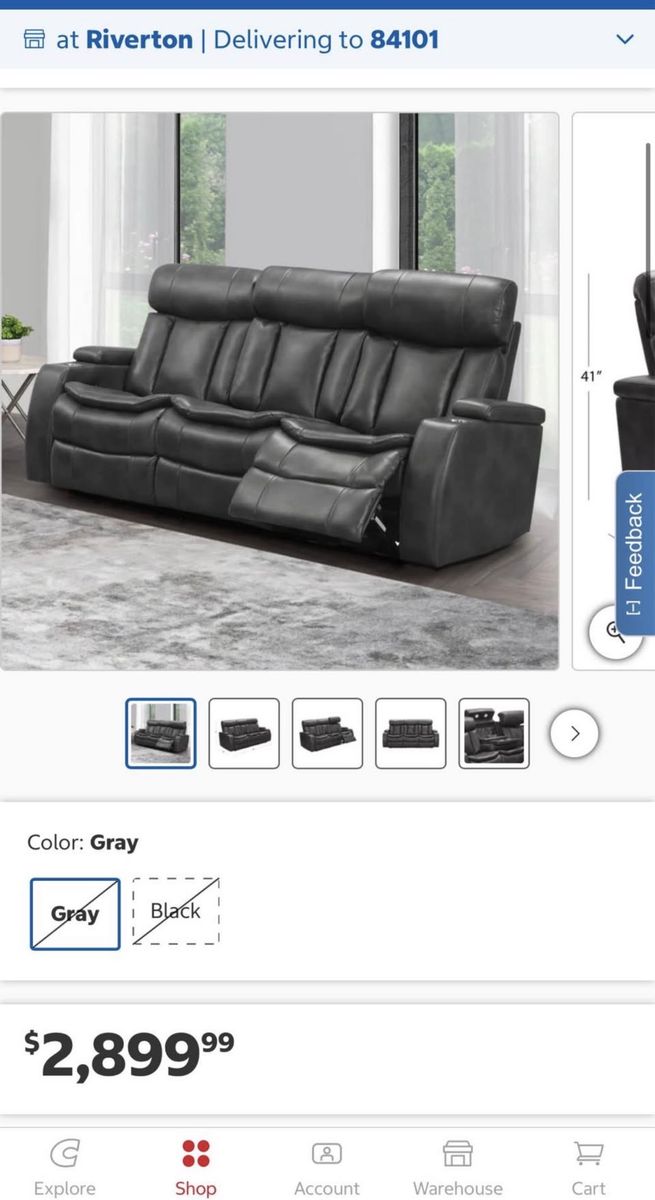
Task: Go to the Shop tab
Action: (x=196, y=1168)
